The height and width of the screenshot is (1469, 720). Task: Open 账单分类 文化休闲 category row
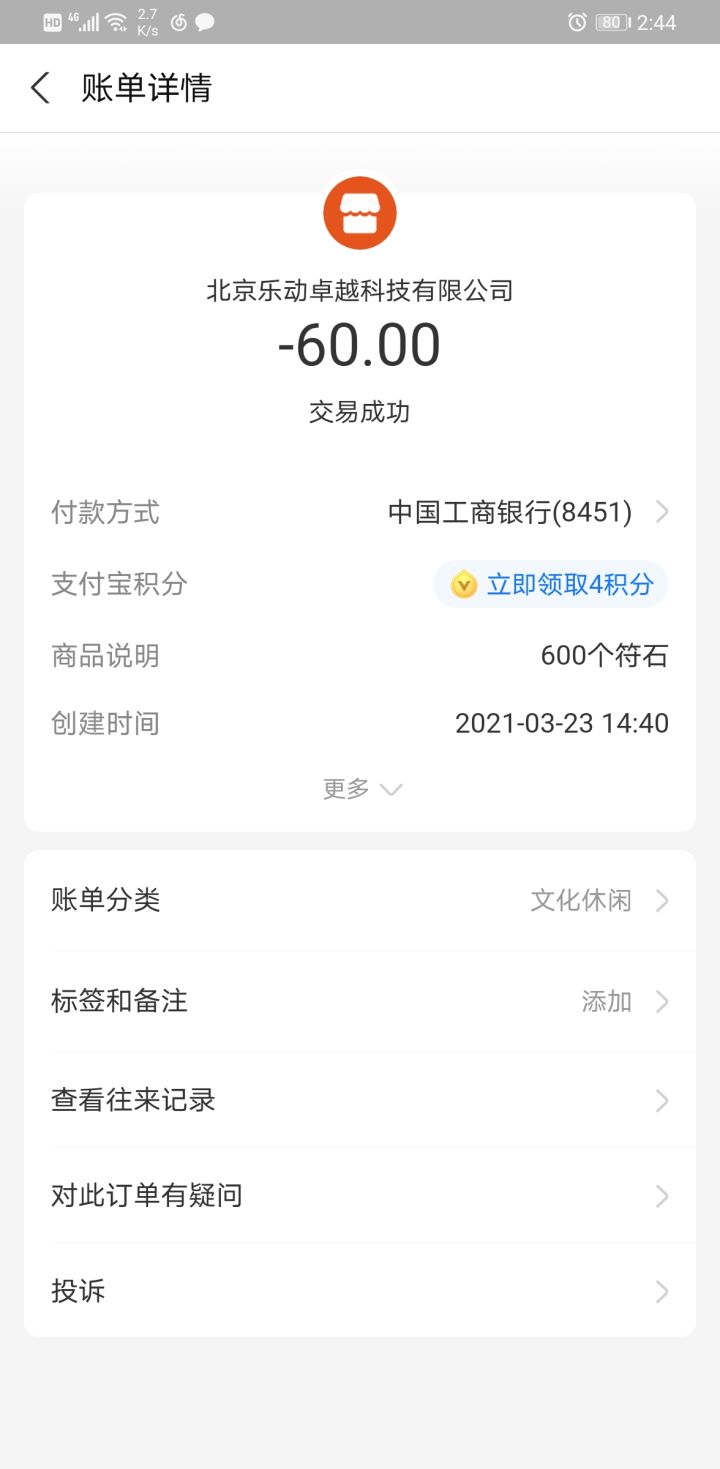(360, 901)
